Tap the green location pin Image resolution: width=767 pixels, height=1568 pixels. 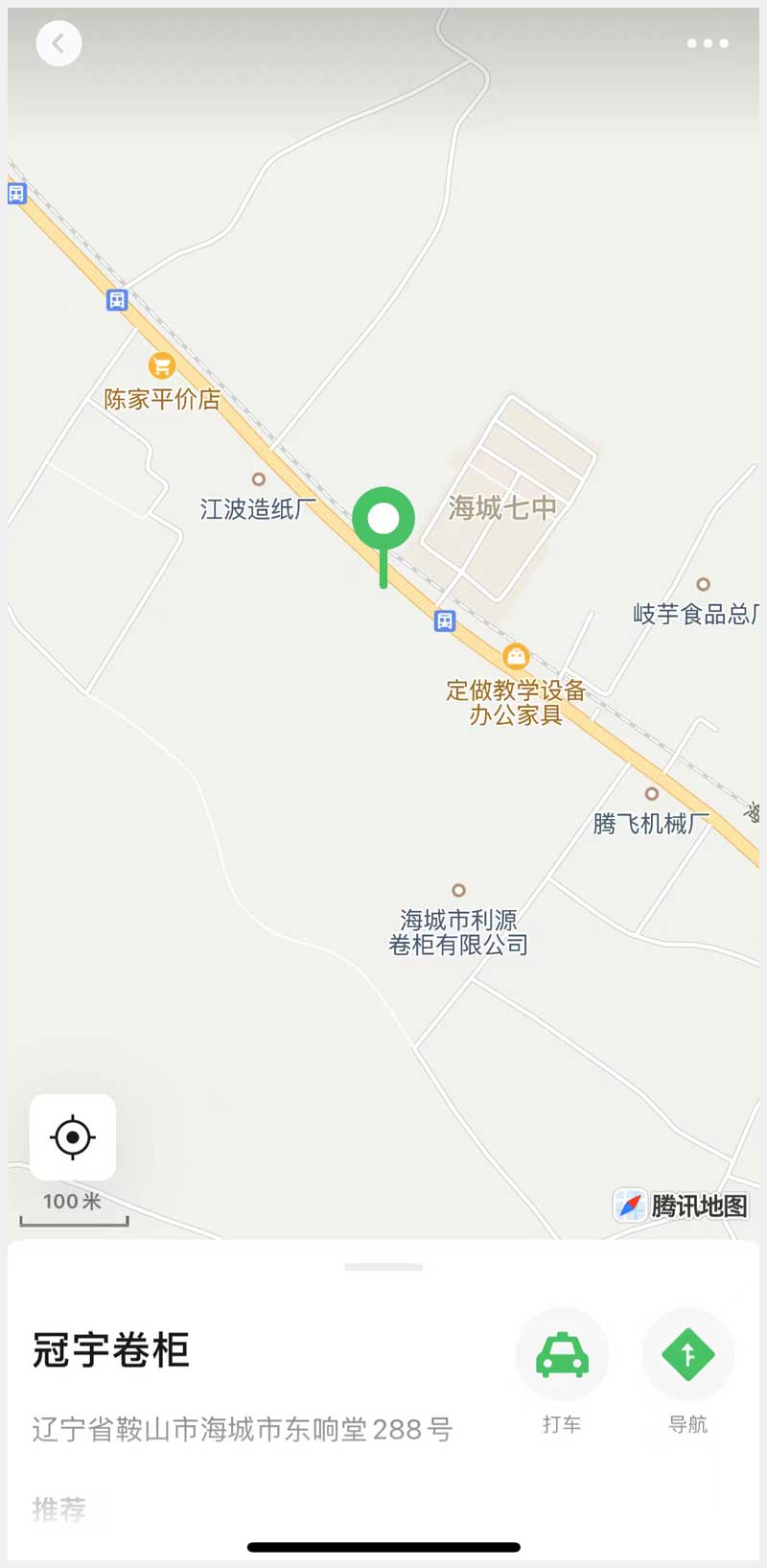tap(383, 521)
